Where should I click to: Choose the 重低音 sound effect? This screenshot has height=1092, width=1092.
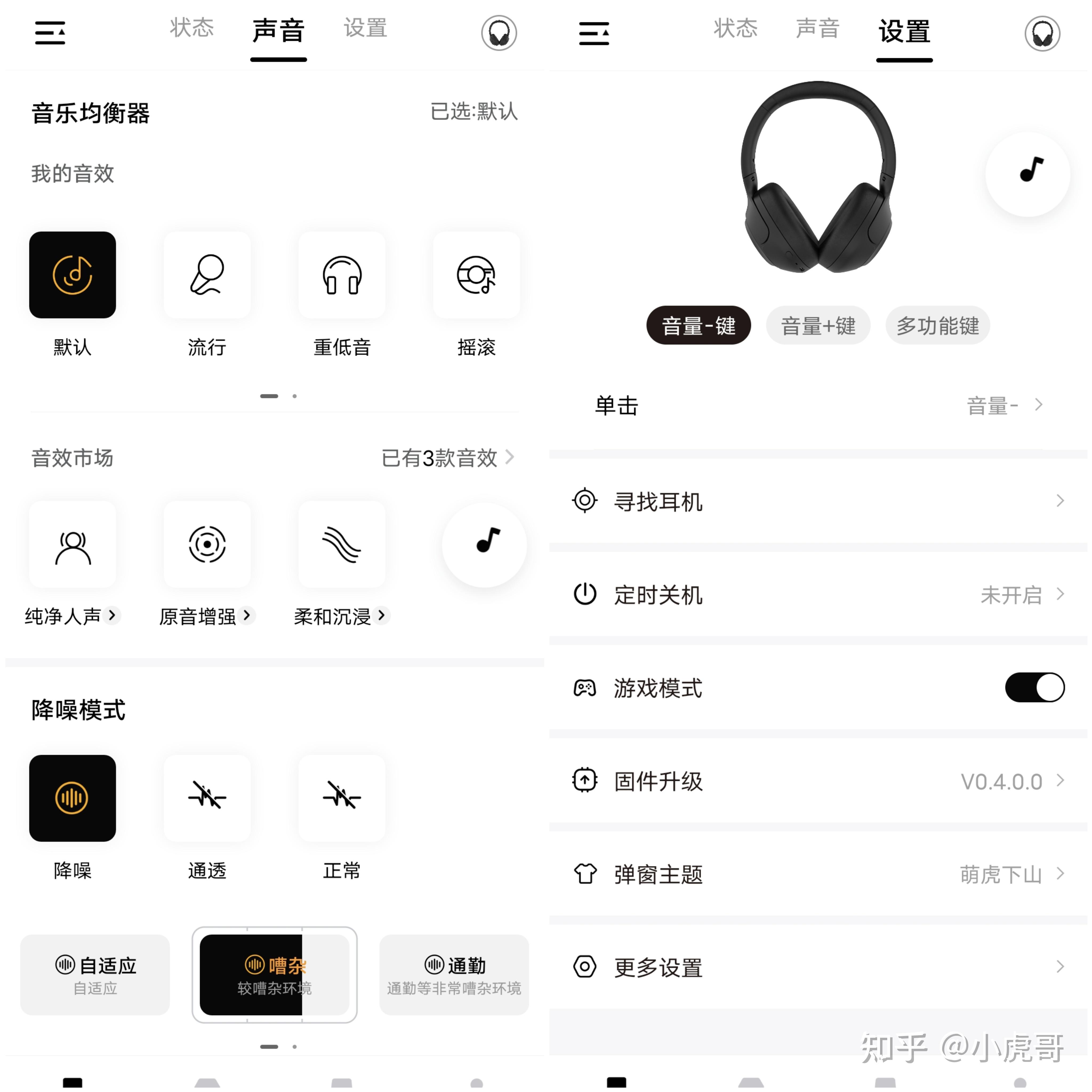click(x=342, y=275)
